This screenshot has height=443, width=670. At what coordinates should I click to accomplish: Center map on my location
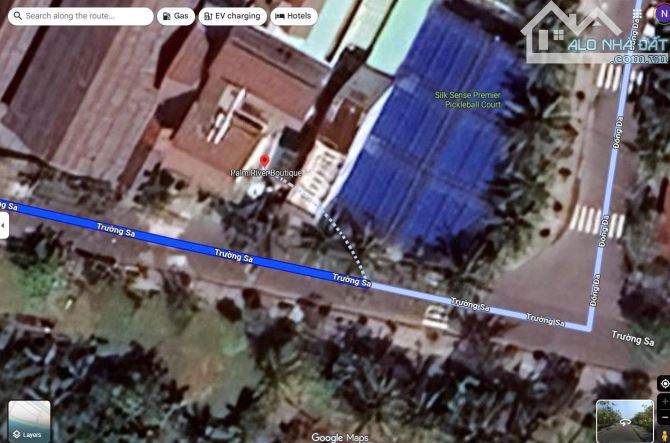pos(664,384)
